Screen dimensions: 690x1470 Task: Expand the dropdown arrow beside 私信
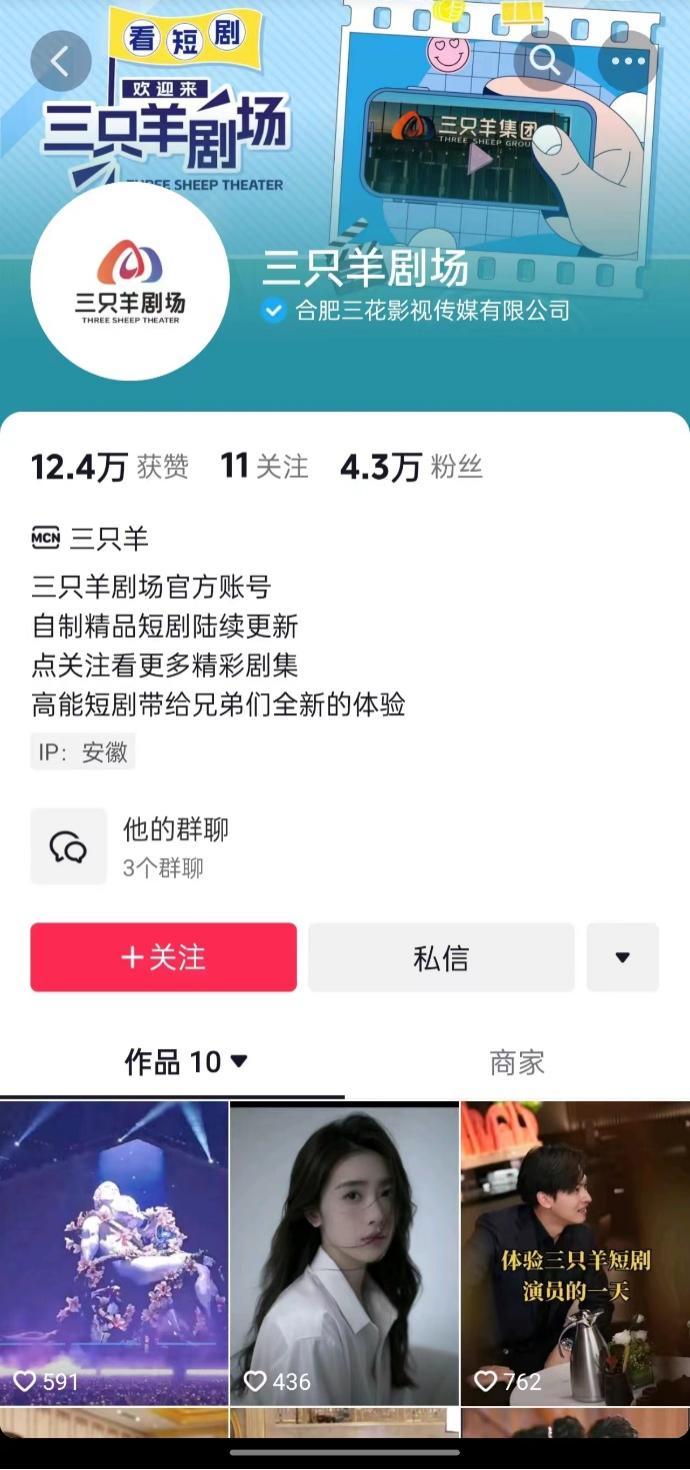pyautogui.click(x=622, y=957)
